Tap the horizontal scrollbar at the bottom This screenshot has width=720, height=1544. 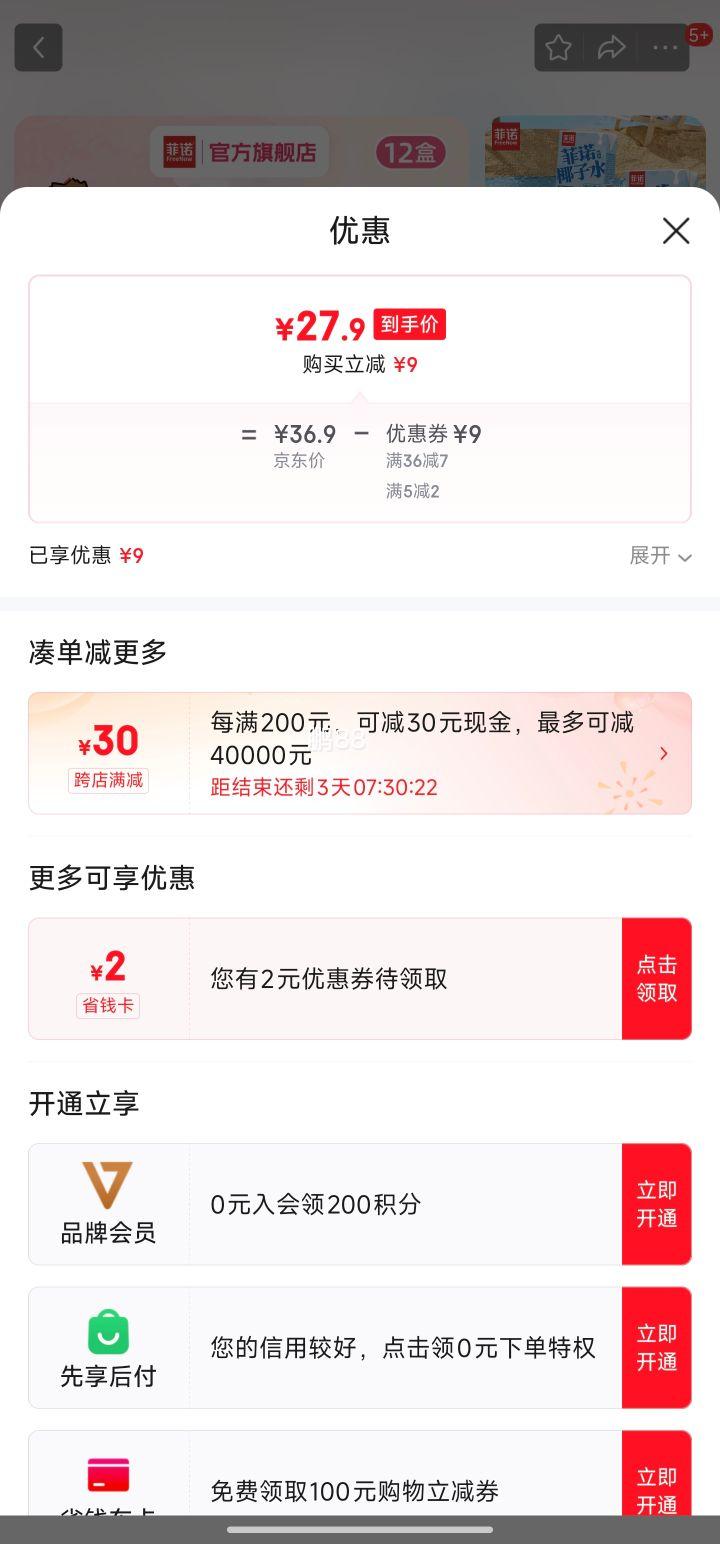[360, 1527]
